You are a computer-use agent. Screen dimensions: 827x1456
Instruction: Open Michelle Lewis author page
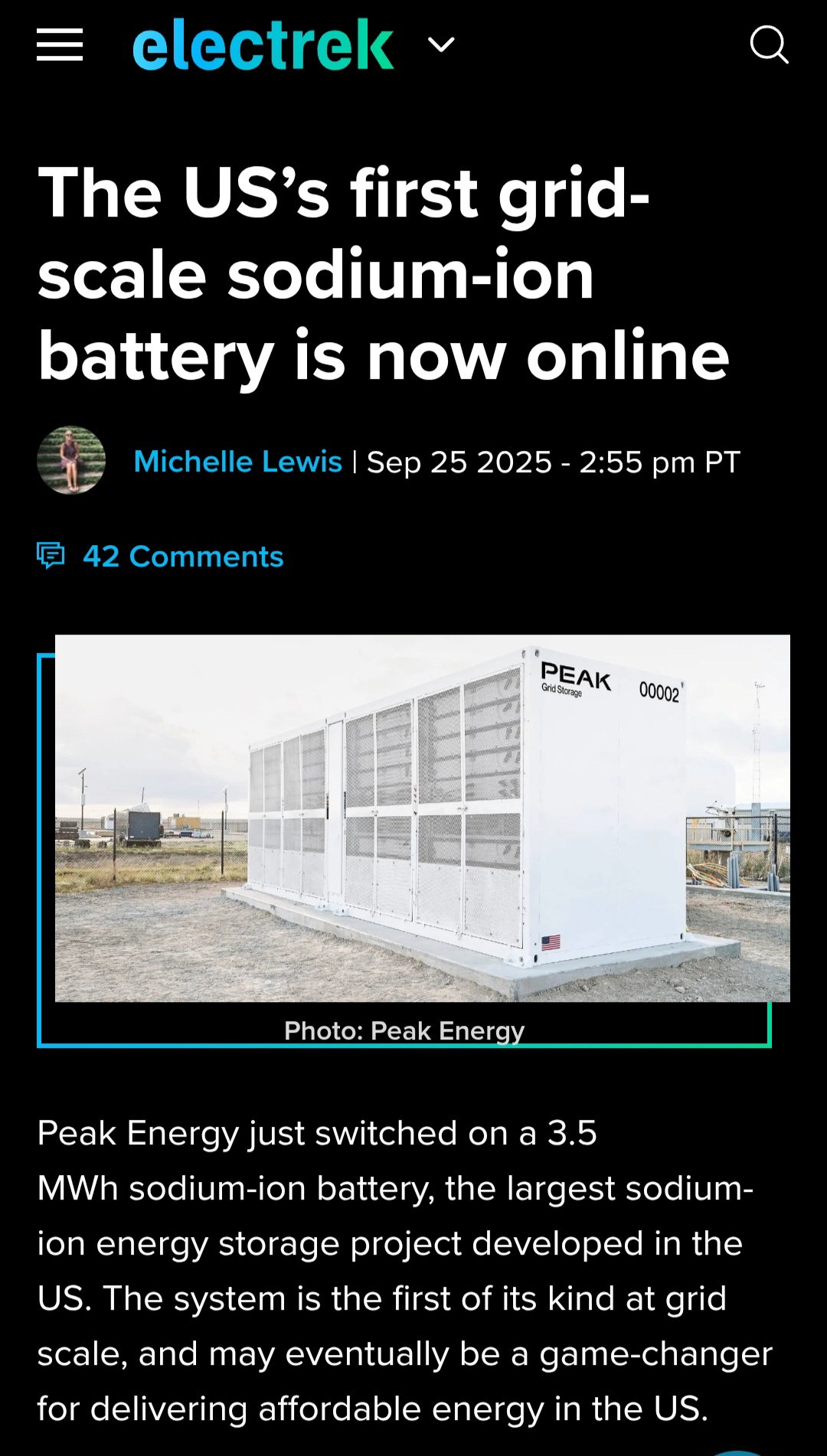point(237,462)
